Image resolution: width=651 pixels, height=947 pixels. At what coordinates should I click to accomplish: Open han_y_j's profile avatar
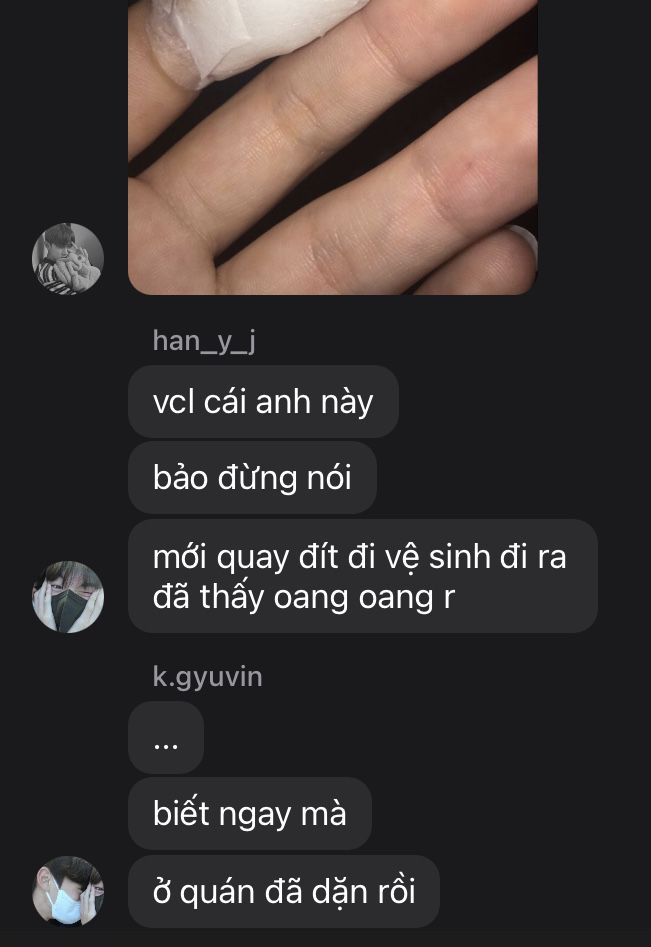click(x=68, y=597)
